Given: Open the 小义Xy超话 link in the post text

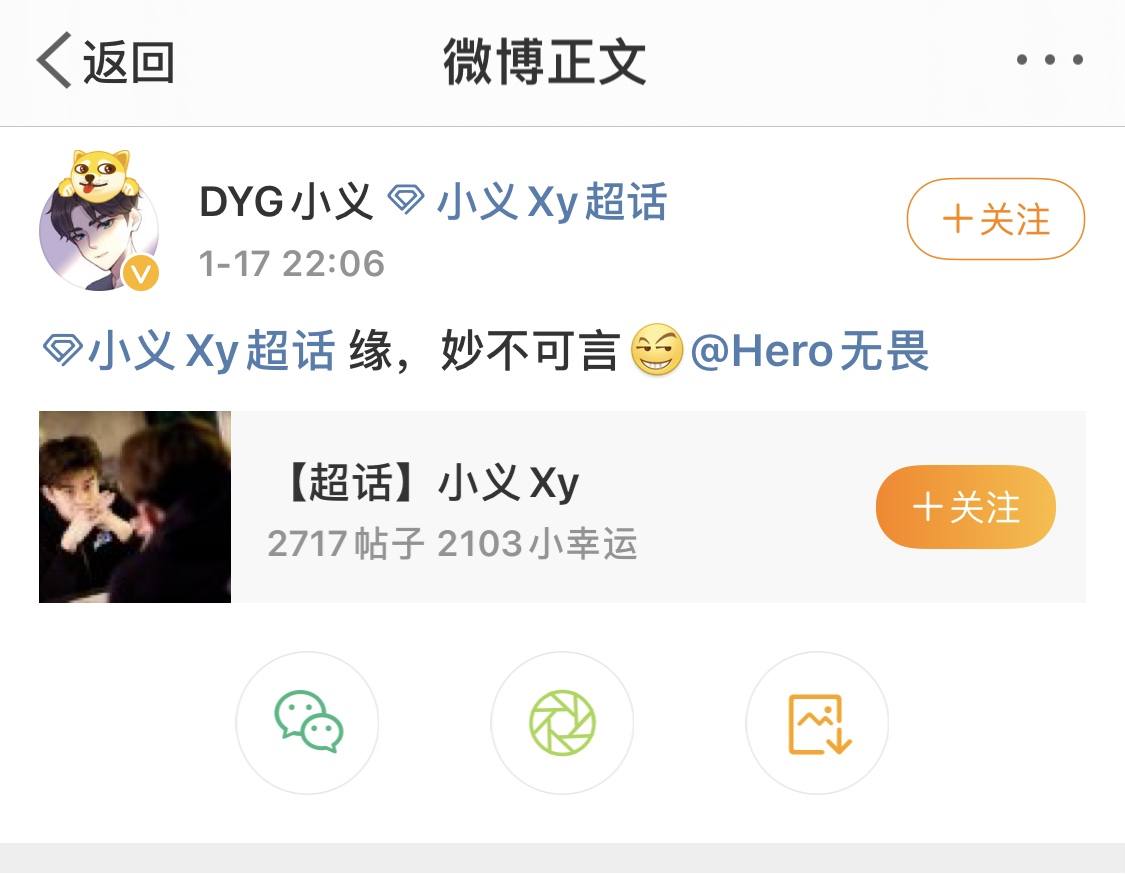Looking at the screenshot, I should (190, 352).
